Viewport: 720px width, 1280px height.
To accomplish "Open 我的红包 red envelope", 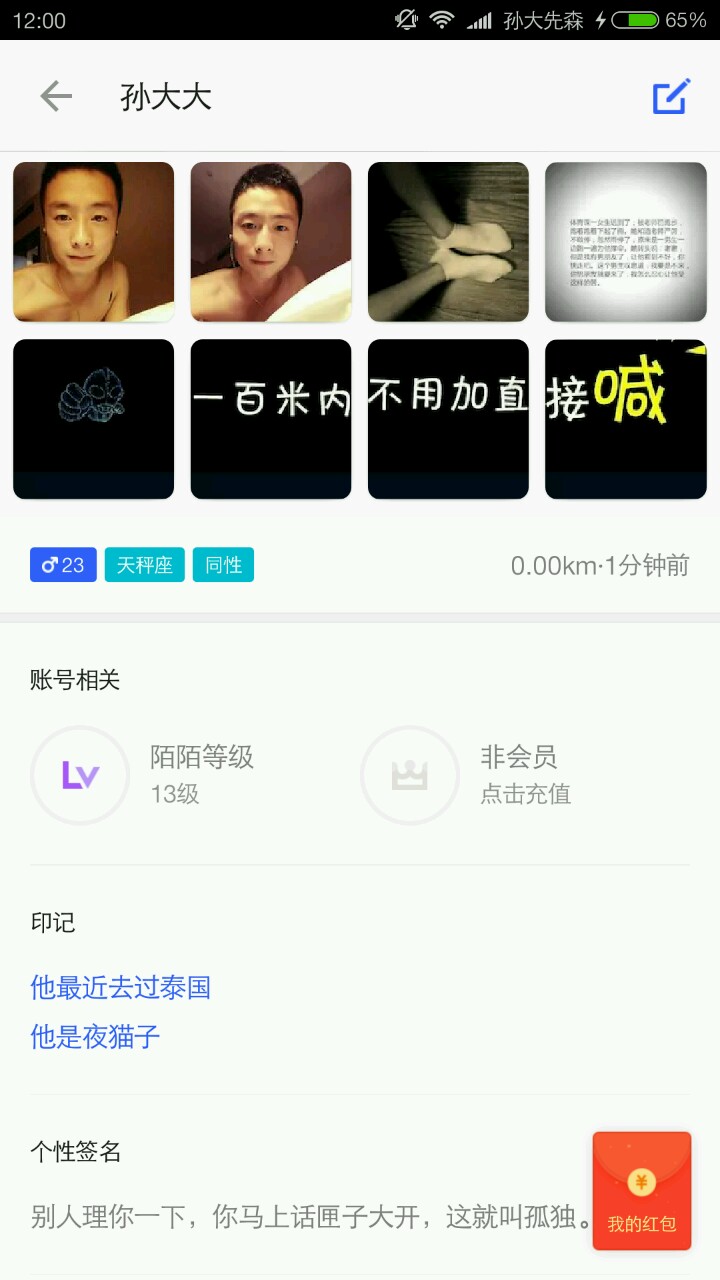I will tap(642, 1191).
